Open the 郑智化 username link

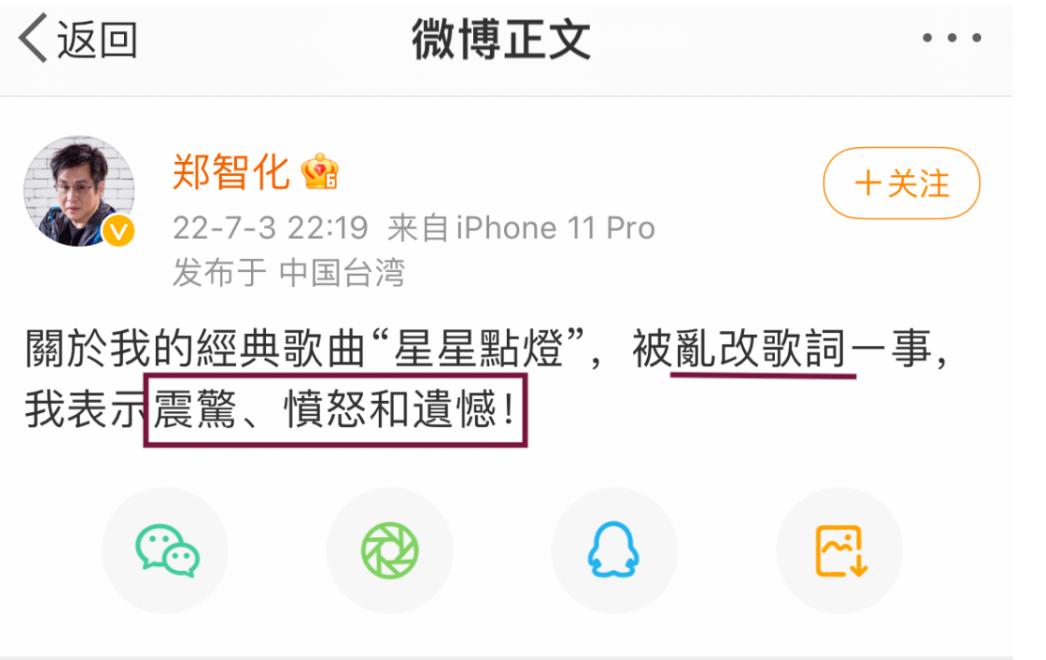(x=230, y=173)
